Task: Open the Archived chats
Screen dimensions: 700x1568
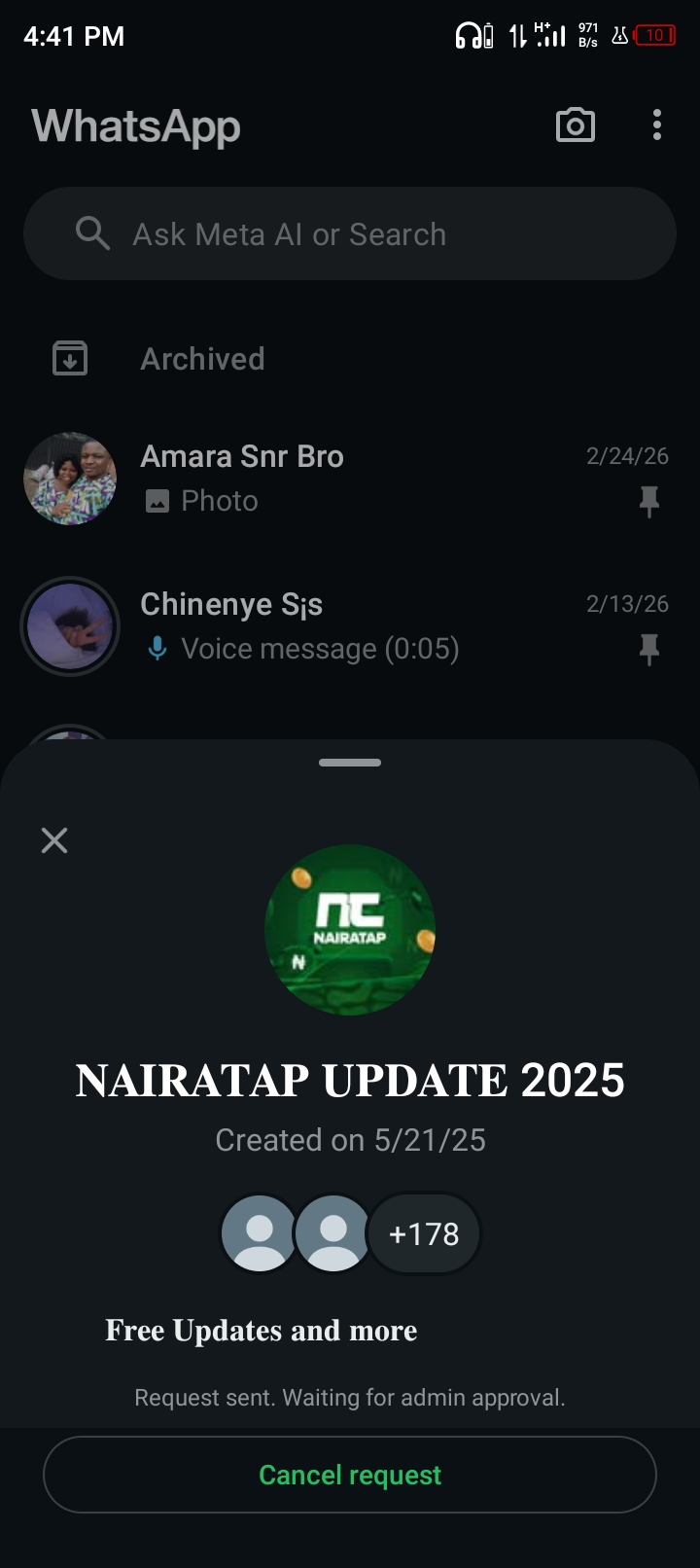Action: coord(202,359)
